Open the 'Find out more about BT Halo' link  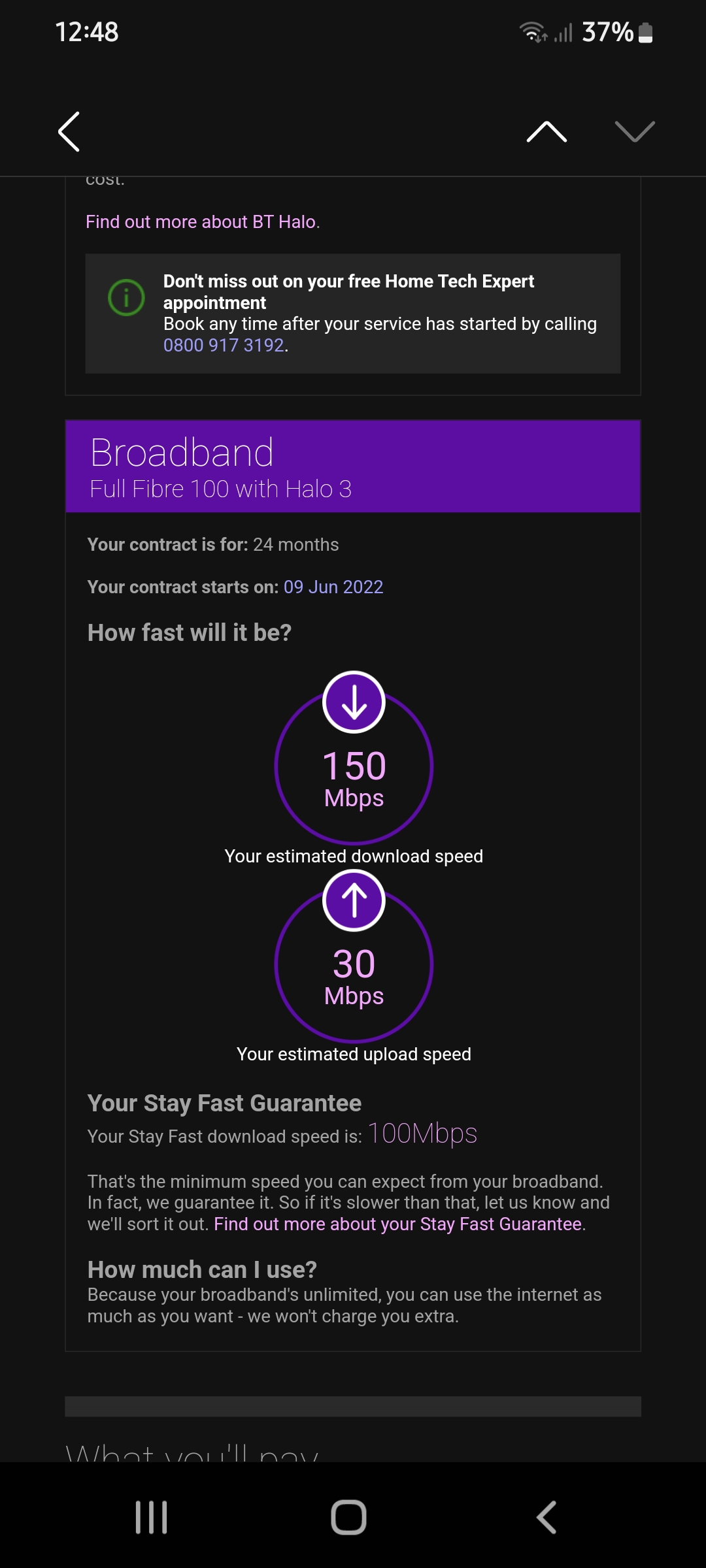202,222
